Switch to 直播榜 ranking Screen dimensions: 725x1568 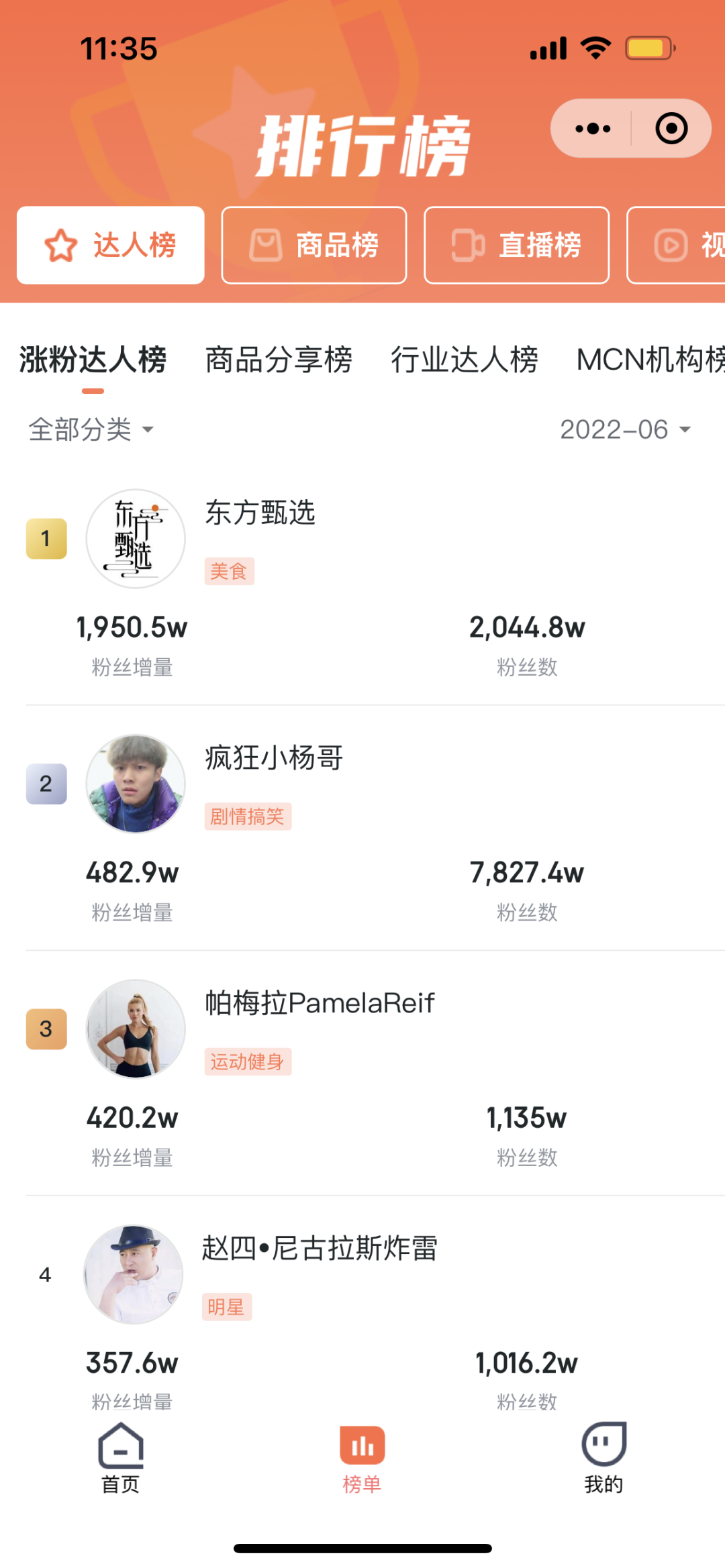tap(517, 245)
